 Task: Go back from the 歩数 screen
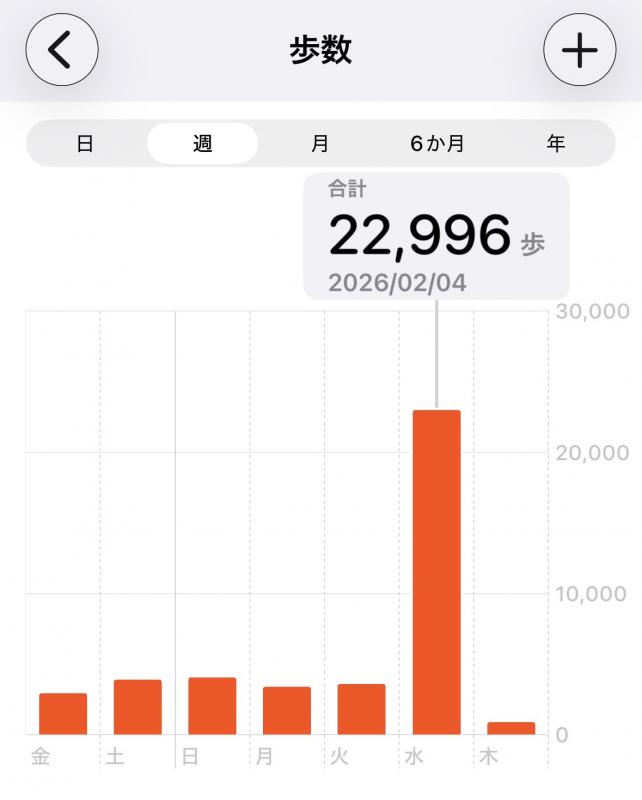point(62,51)
